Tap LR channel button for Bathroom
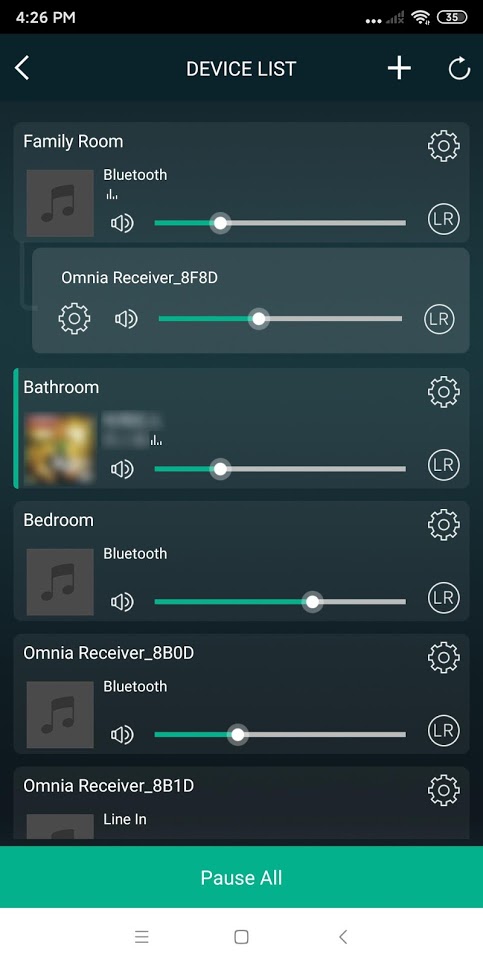Image resolution: width=483 pixels, height=966 pixels. click(444, 466)
